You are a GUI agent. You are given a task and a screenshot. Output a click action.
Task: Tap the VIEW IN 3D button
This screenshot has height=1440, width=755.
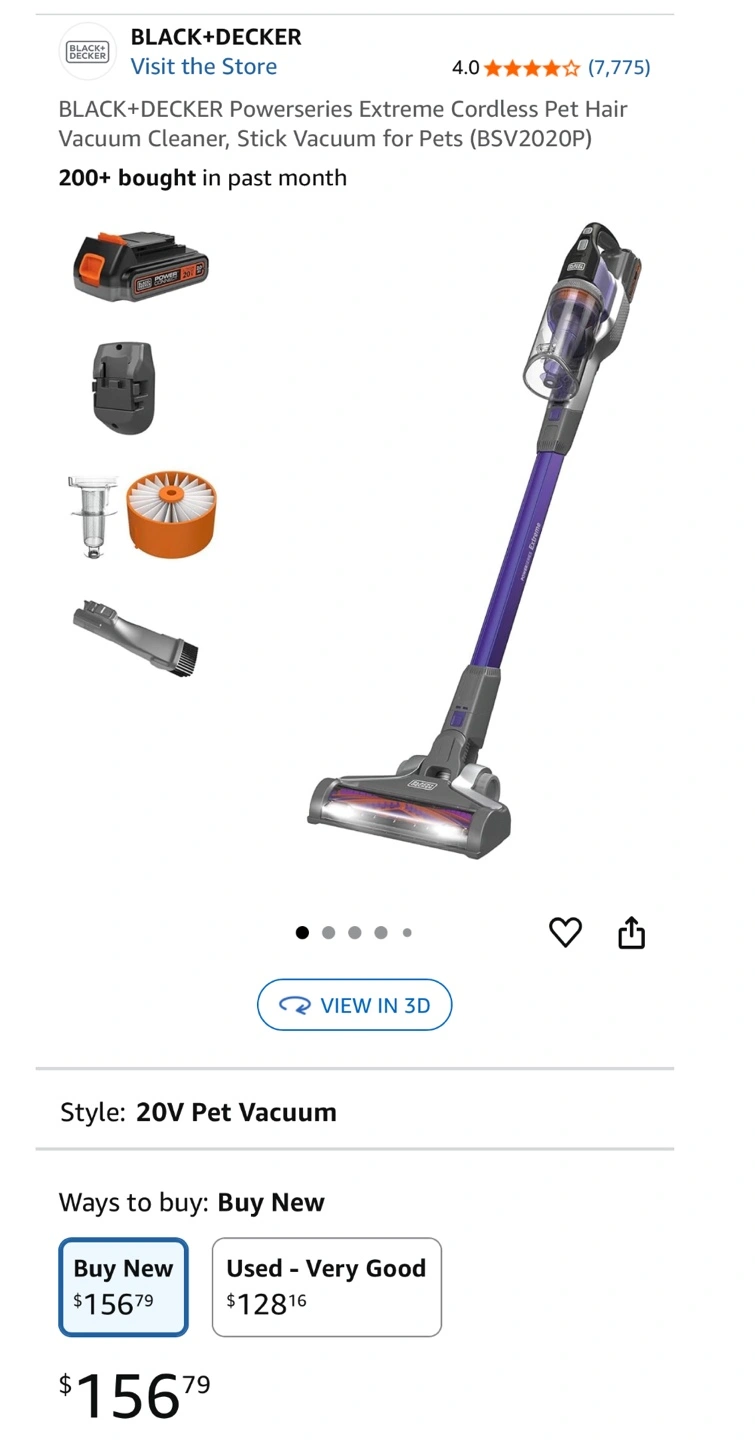pos(355,1005)
